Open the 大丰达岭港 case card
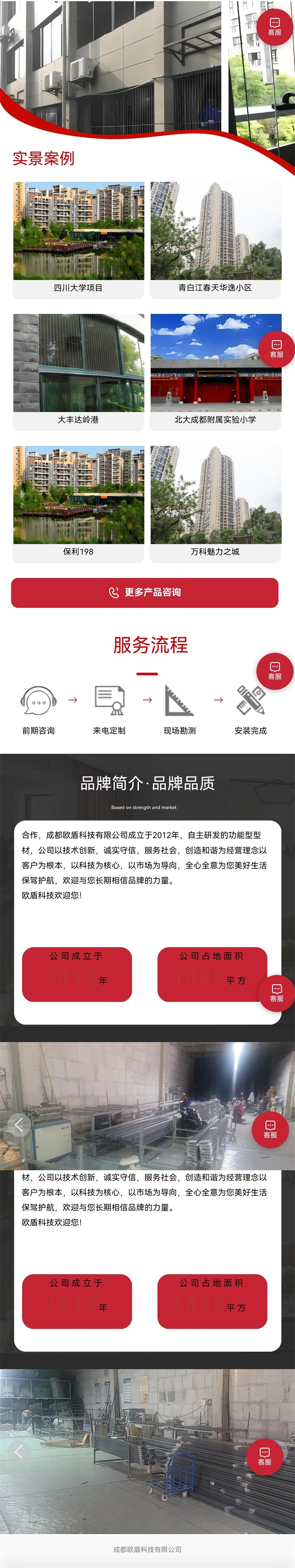Image resolution: width=295 pixels, height=1568 pixels. [79, 371]
